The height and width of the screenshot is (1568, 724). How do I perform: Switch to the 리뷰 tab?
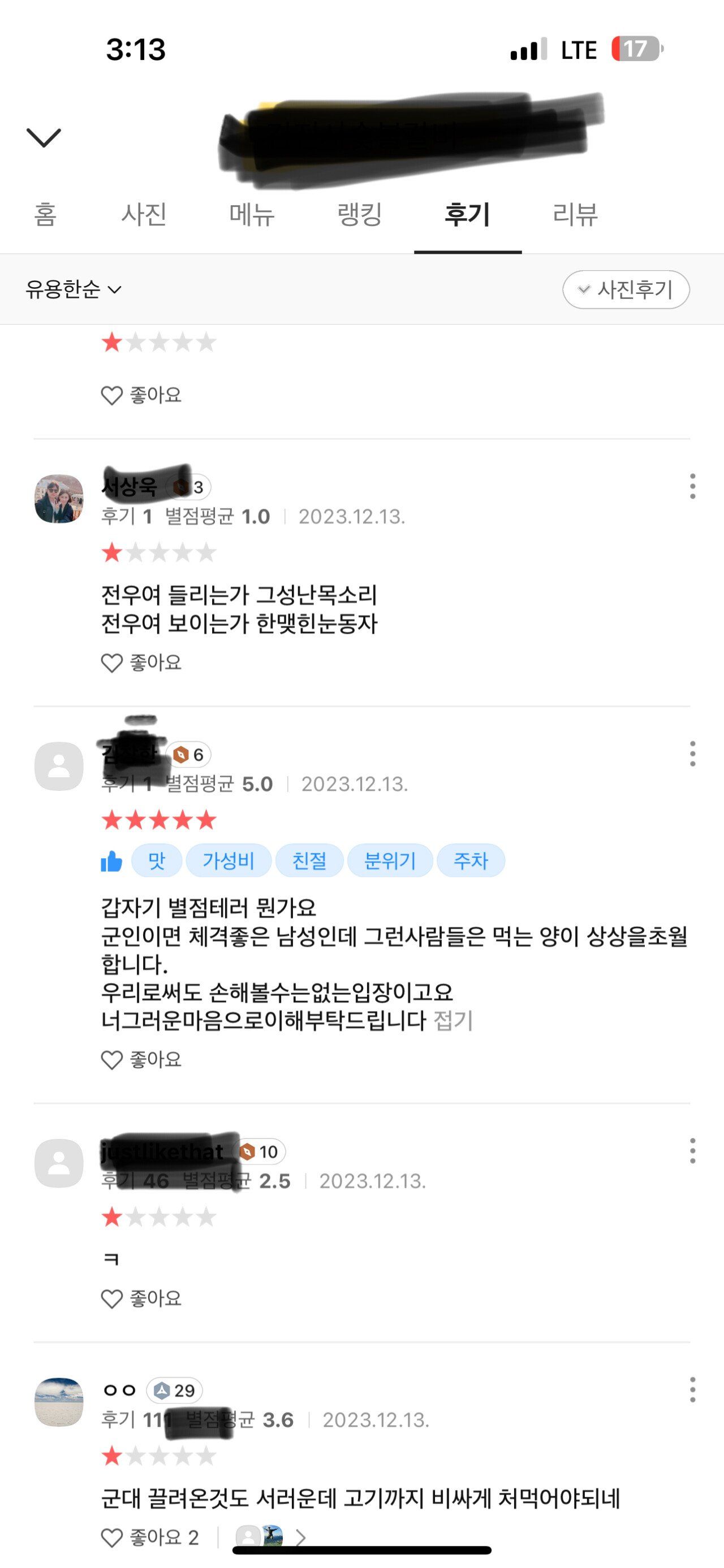click(575, 214)
